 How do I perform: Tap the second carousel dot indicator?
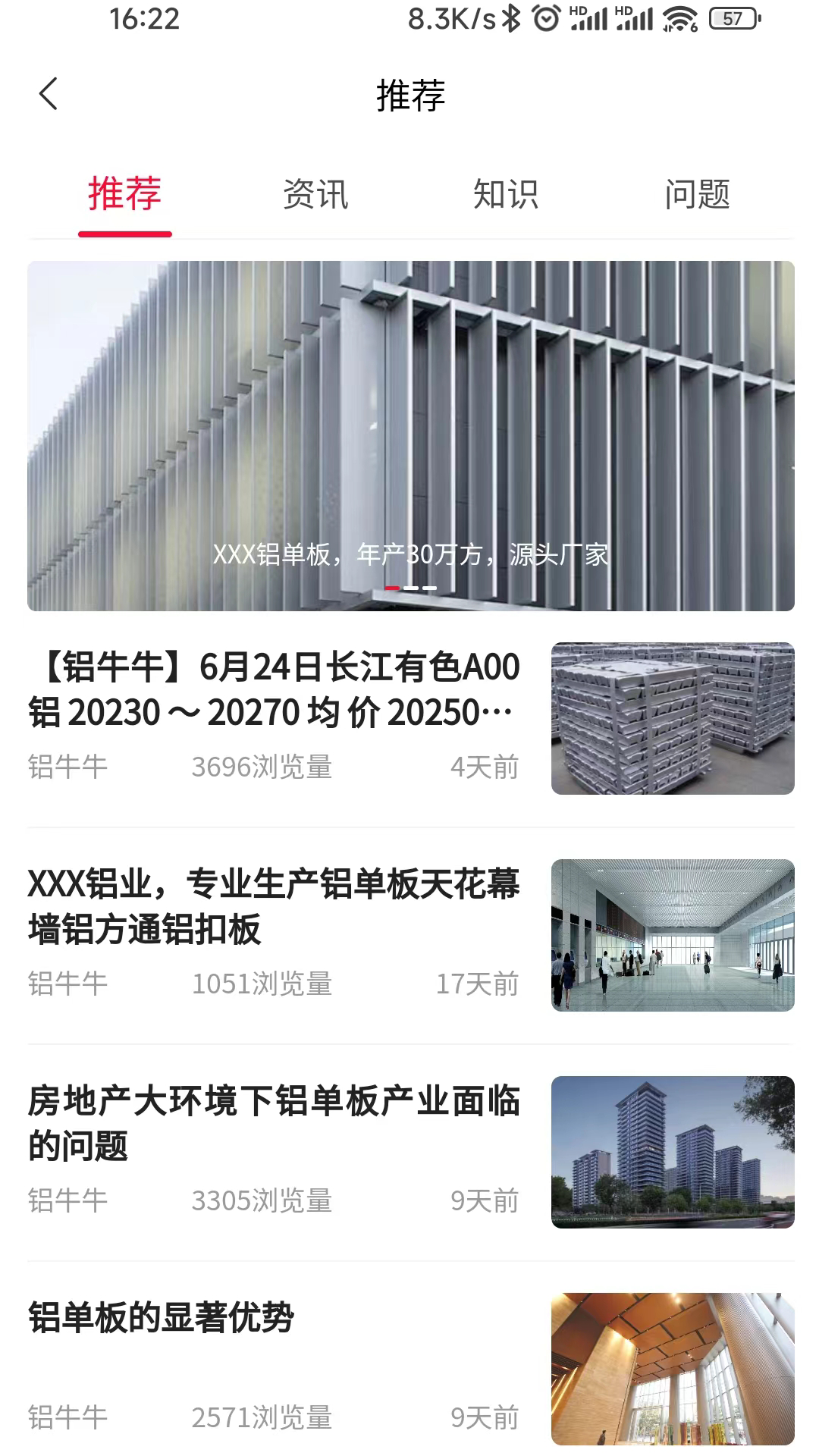(412, 586)
